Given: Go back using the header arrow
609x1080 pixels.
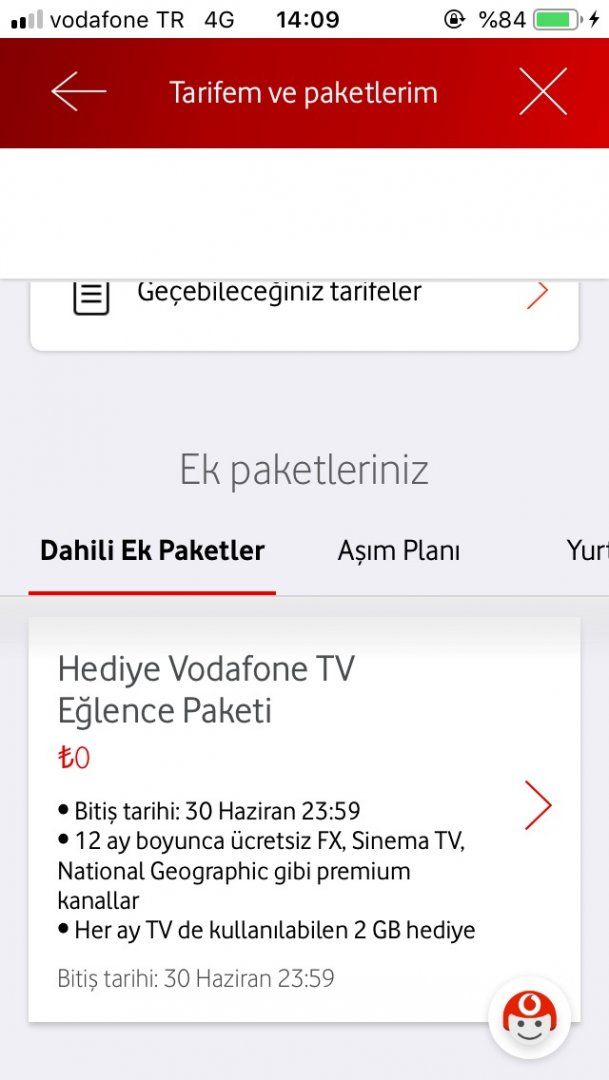Looking at the screenshot, I should (78, 92).
